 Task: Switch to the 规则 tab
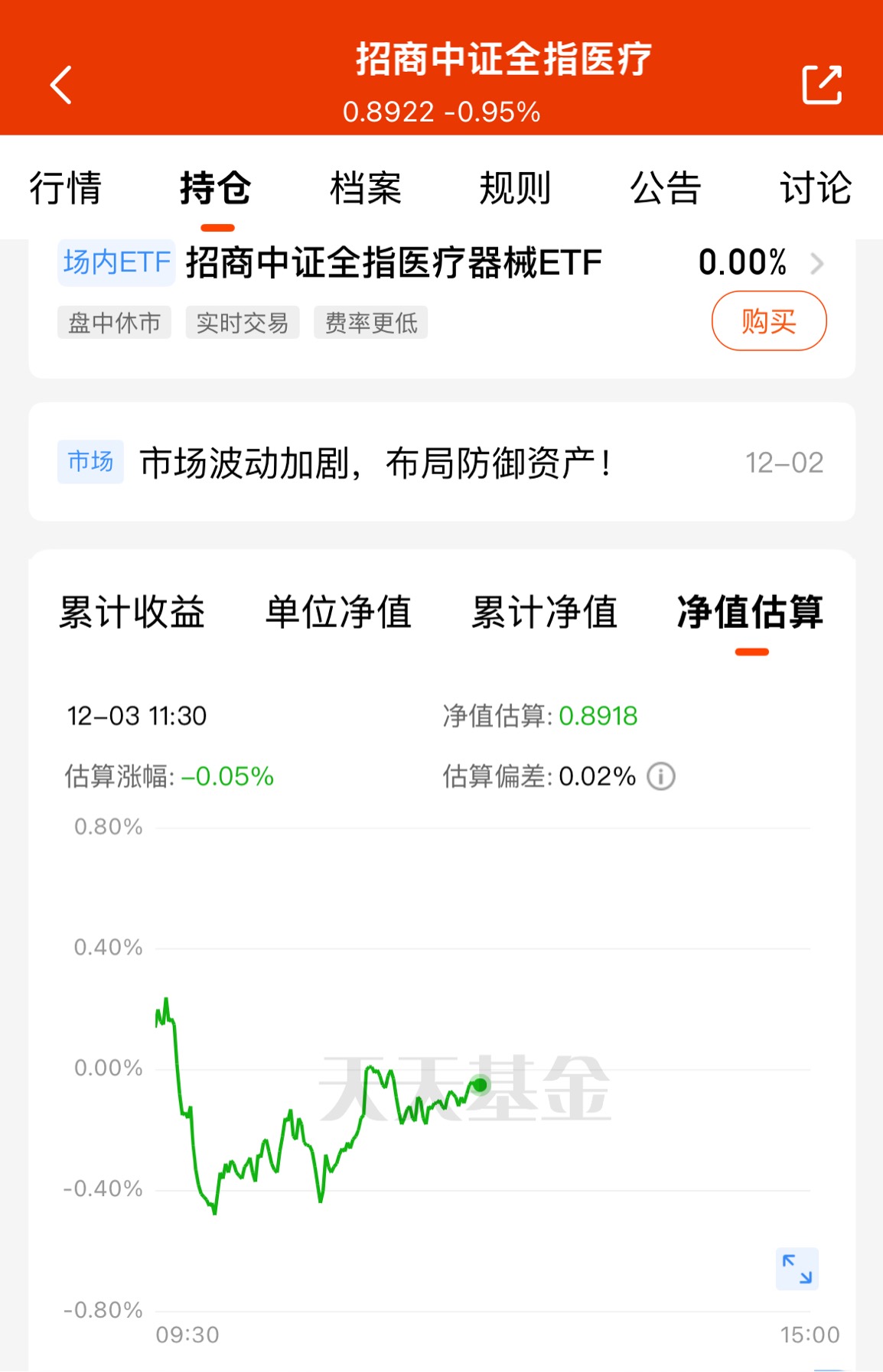point(515,188)
